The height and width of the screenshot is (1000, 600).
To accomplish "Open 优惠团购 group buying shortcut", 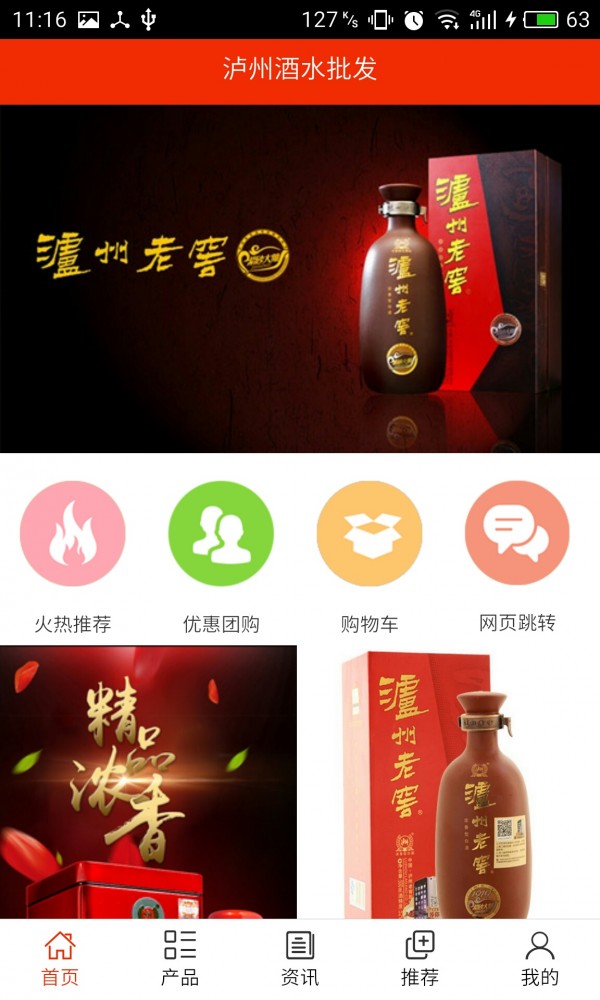I will 221,534.
